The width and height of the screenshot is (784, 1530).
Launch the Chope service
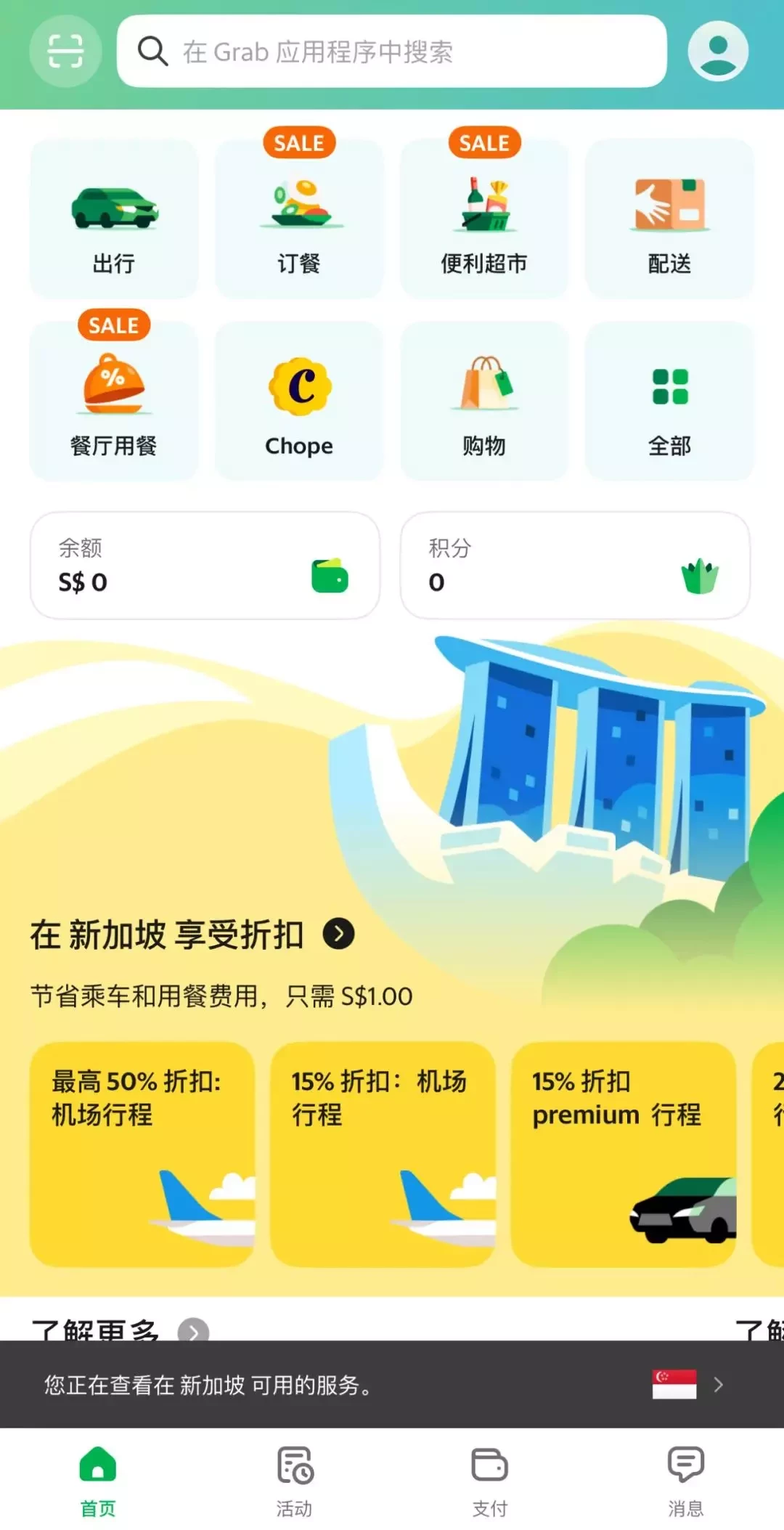pyautogui.click(x=299, y=401)
